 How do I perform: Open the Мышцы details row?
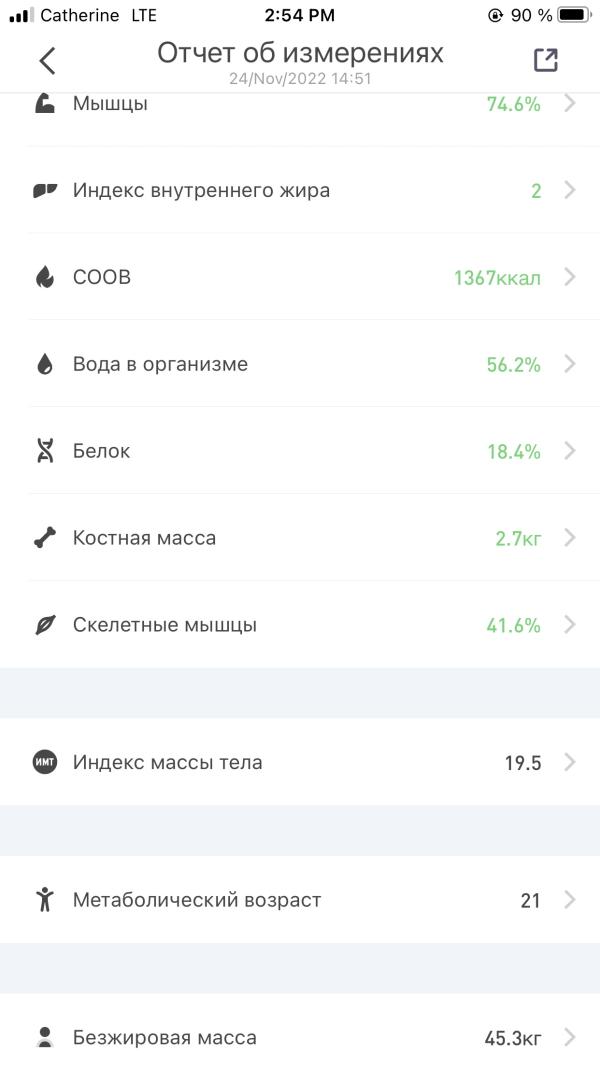point(300,106)
